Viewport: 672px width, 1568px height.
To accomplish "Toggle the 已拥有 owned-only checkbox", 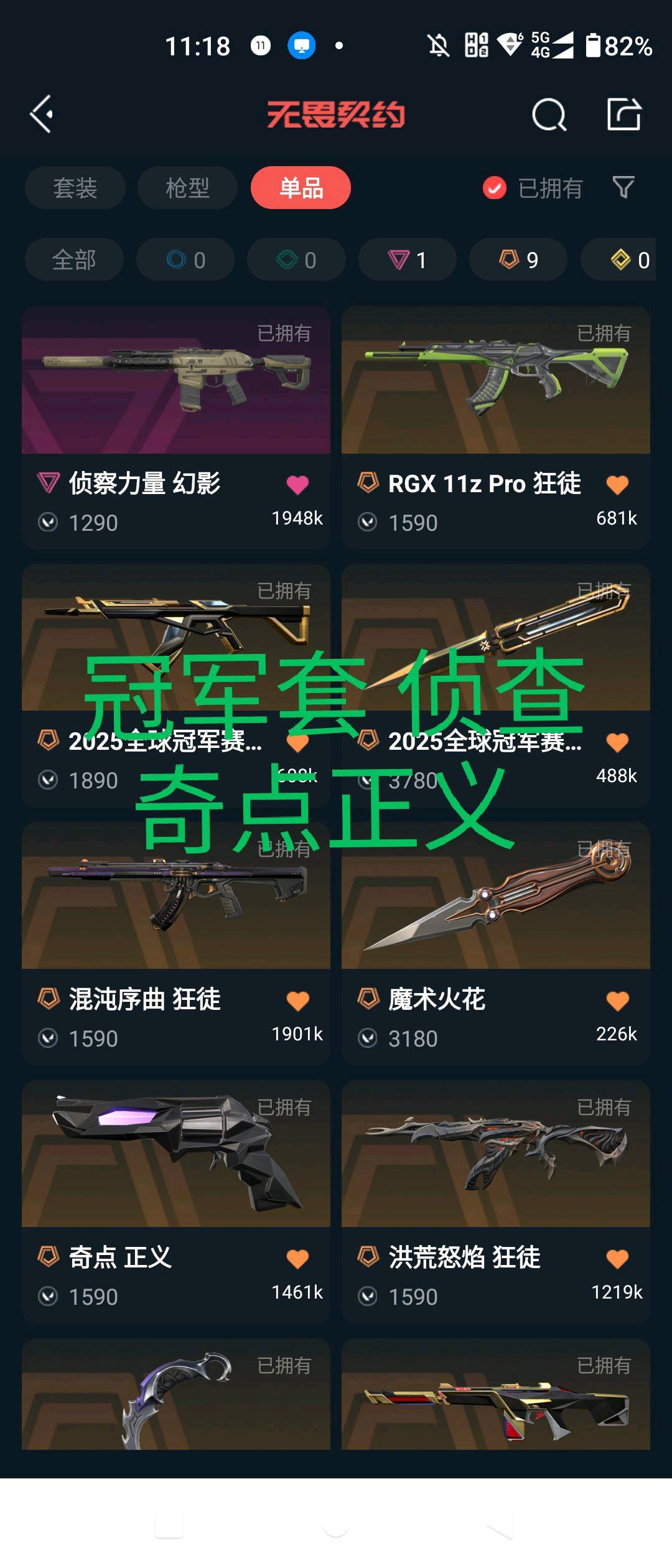I will (495, 188).
